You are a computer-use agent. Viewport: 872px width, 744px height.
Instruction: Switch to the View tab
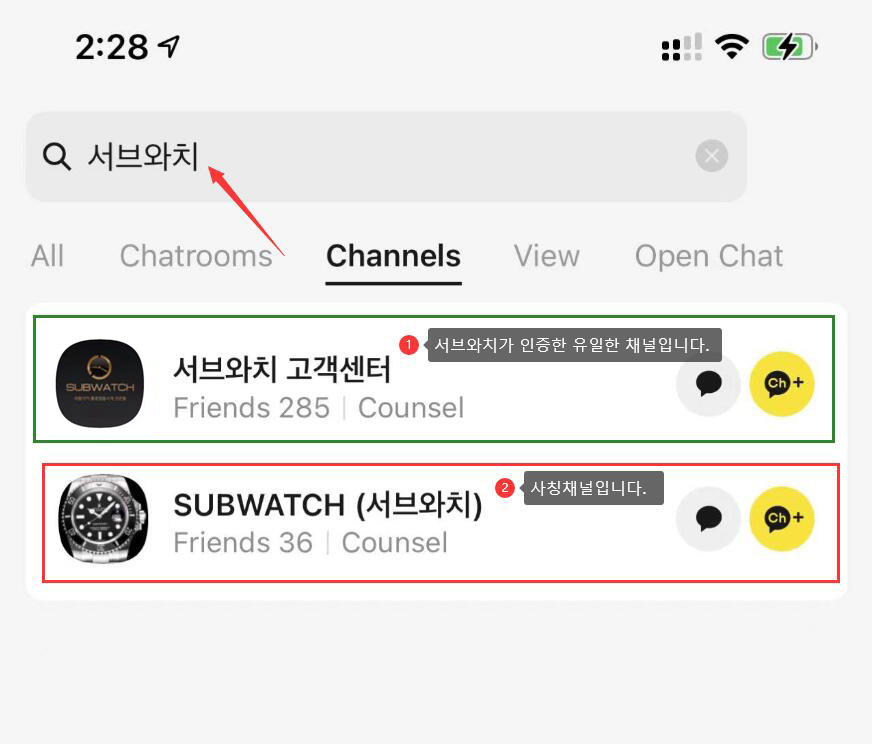pyautogui.click(x=546, y=256)
